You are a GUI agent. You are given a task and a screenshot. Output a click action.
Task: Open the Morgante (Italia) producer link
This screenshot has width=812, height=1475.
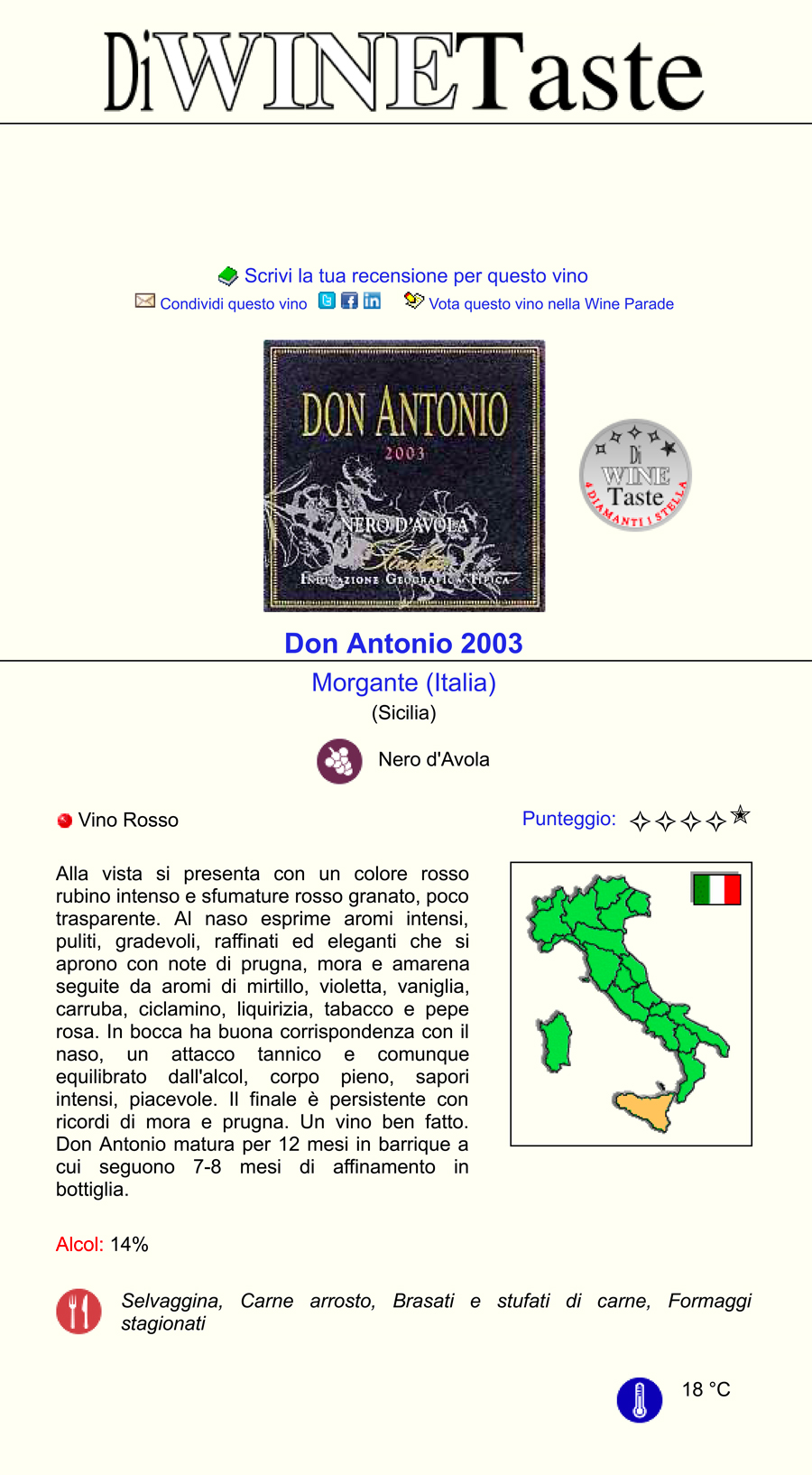(403, 682)
